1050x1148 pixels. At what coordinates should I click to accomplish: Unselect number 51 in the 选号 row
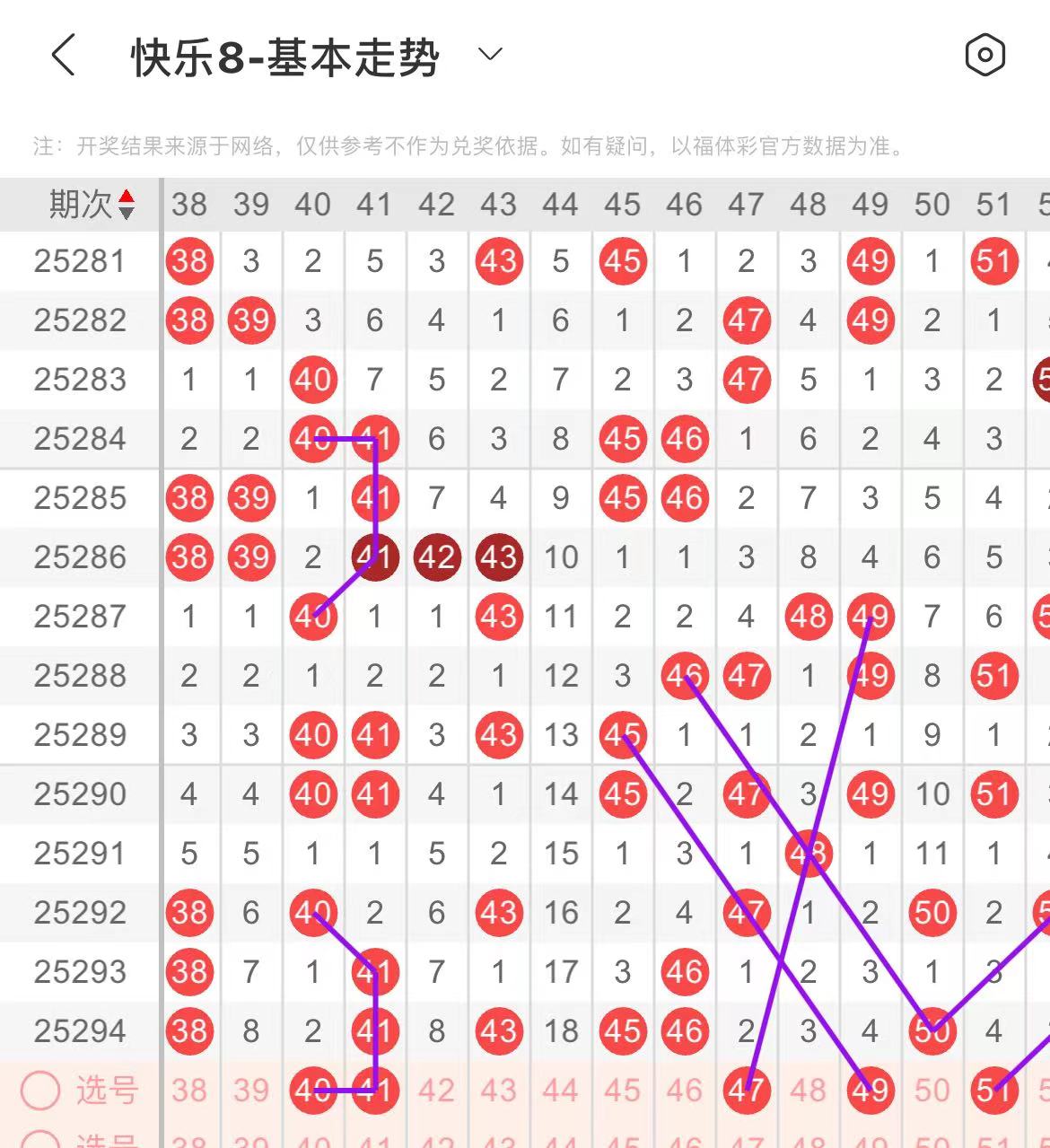pyautogui.click(x=994, y=1091)
